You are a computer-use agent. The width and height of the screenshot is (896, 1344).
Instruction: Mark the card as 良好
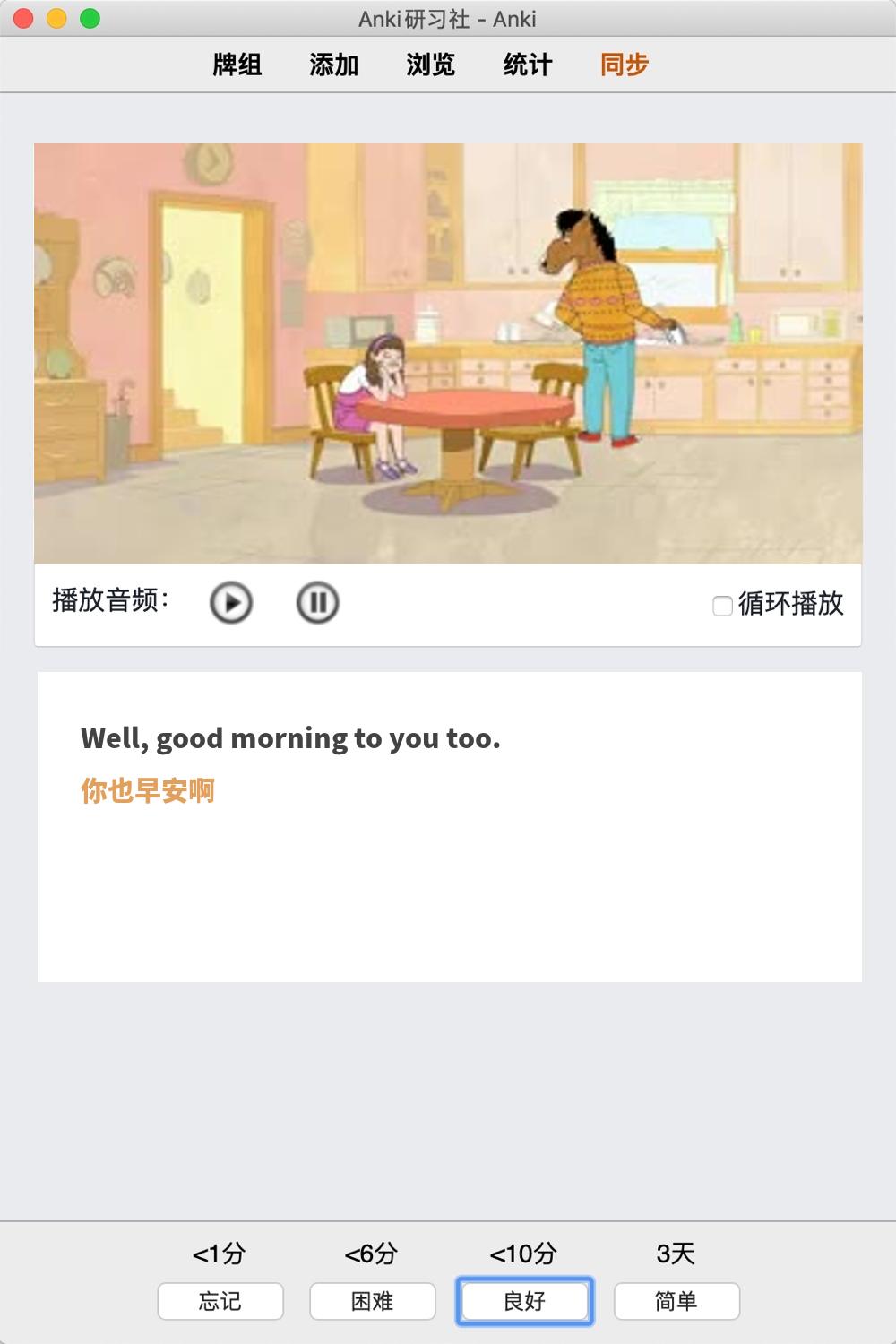(524, 1301)
